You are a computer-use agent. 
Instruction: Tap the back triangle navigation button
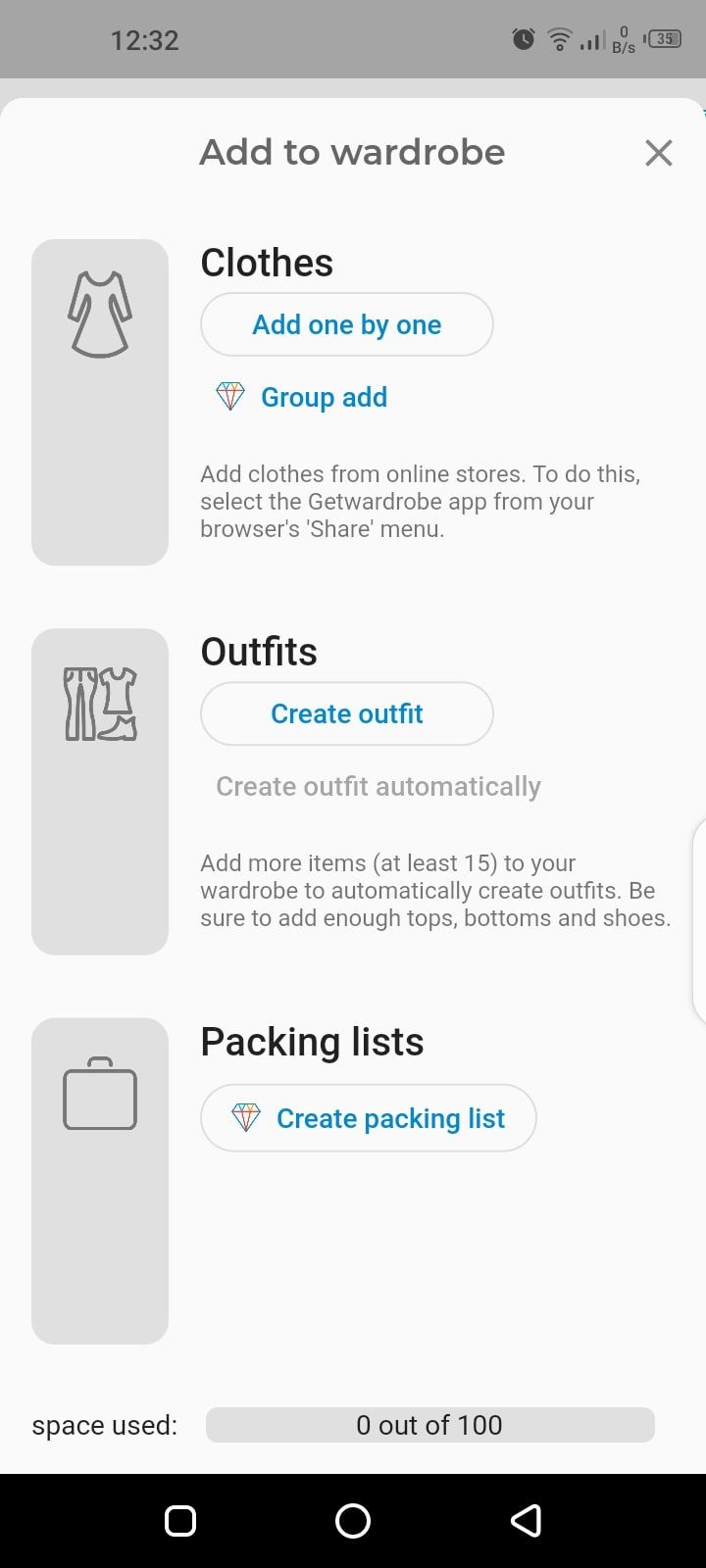(526, 1520)
